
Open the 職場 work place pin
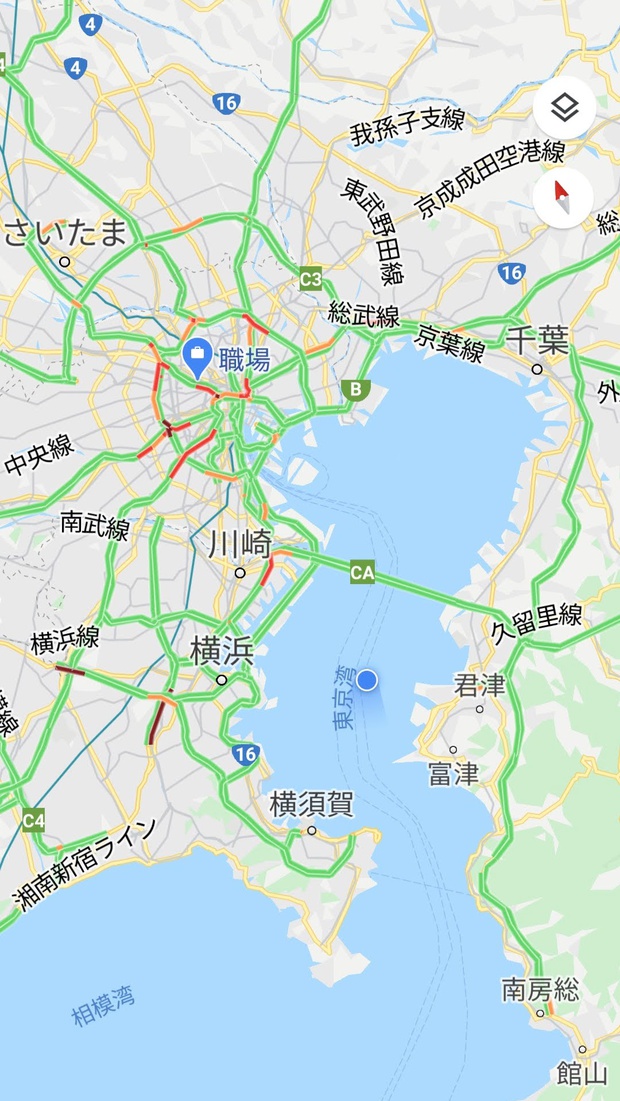coord(198,357)
